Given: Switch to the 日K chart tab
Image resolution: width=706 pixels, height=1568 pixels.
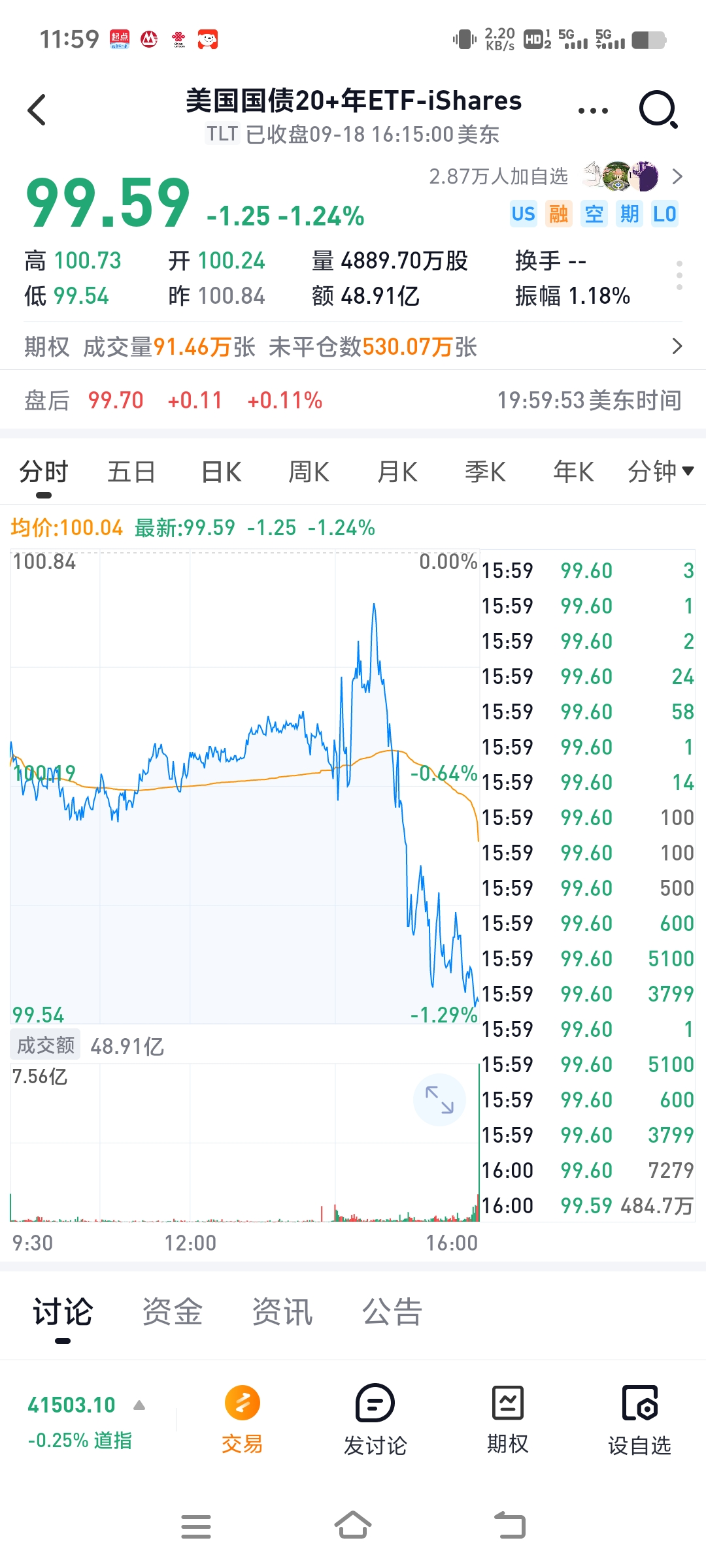Looking at the screenshot, I should coord(221,472).
